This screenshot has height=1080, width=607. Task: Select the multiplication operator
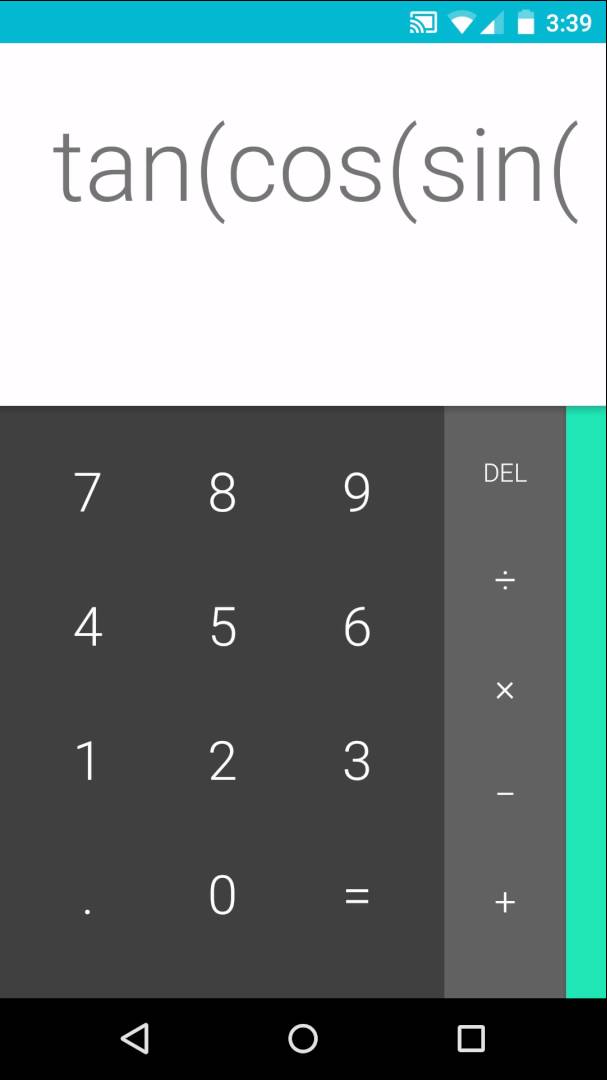click(x=505, y=690)
